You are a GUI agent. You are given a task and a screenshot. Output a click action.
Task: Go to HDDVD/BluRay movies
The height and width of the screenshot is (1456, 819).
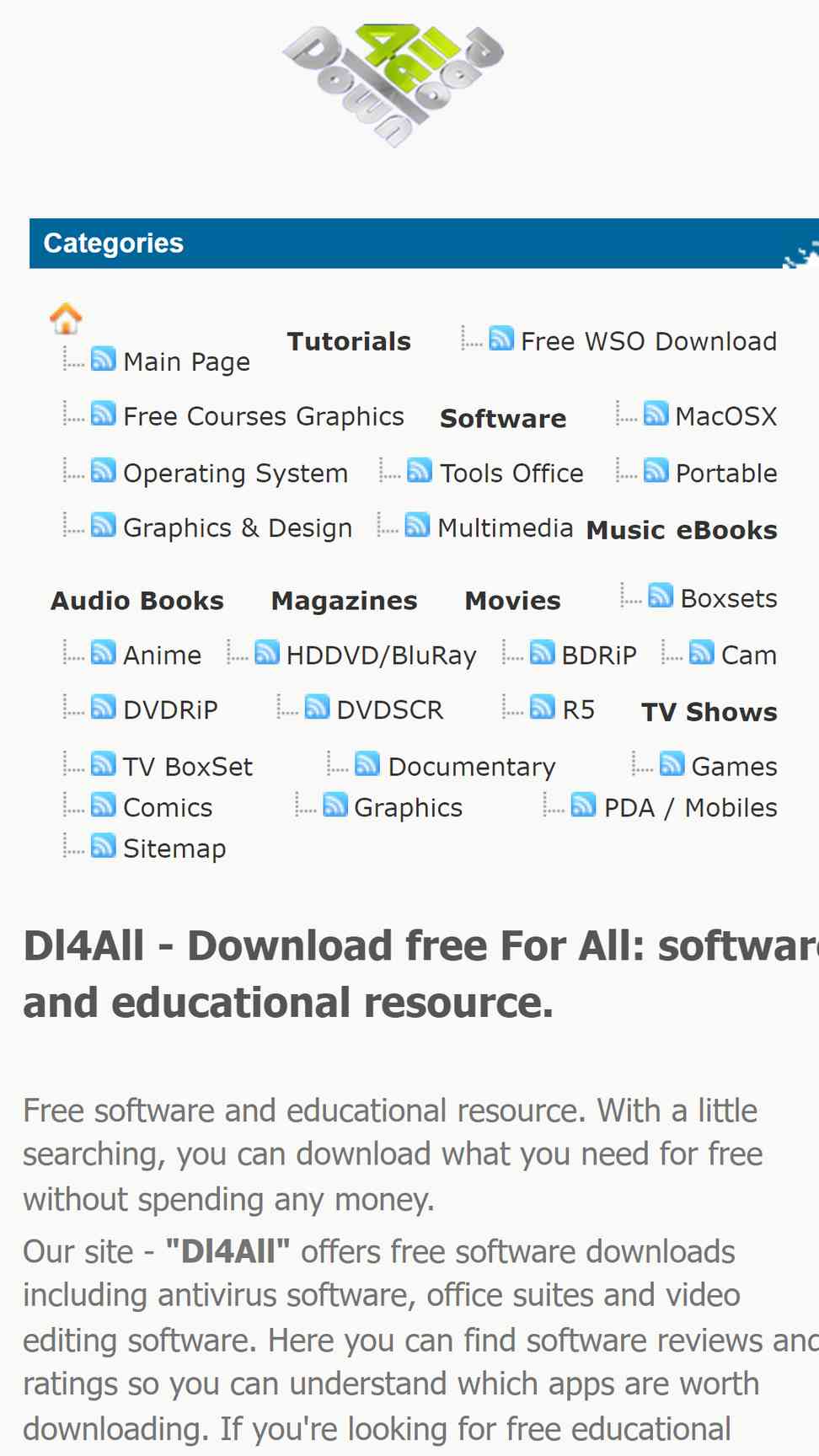381,656
